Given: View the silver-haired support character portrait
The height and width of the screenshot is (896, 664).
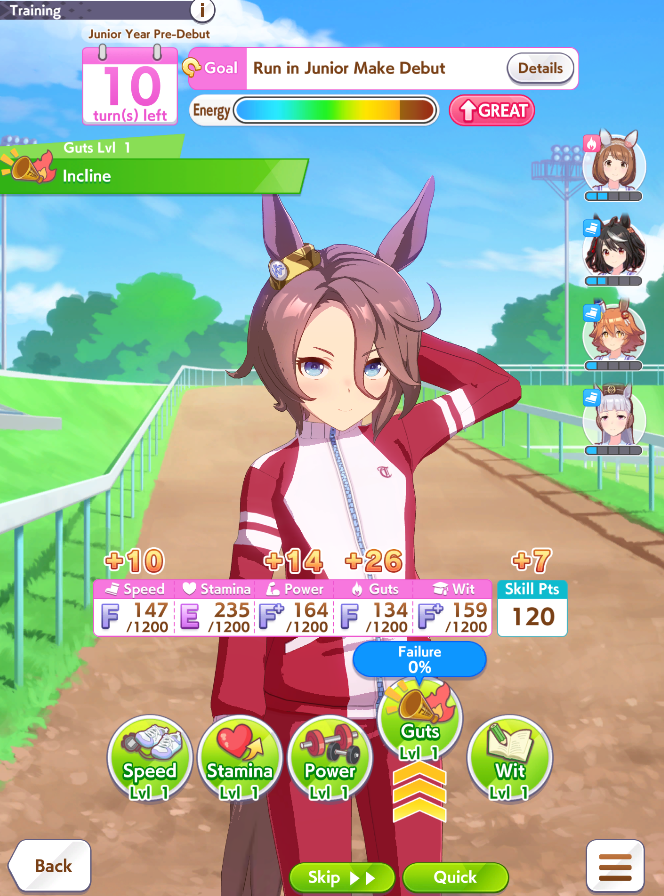Looking at the screenshot, I should pos(613,415).
